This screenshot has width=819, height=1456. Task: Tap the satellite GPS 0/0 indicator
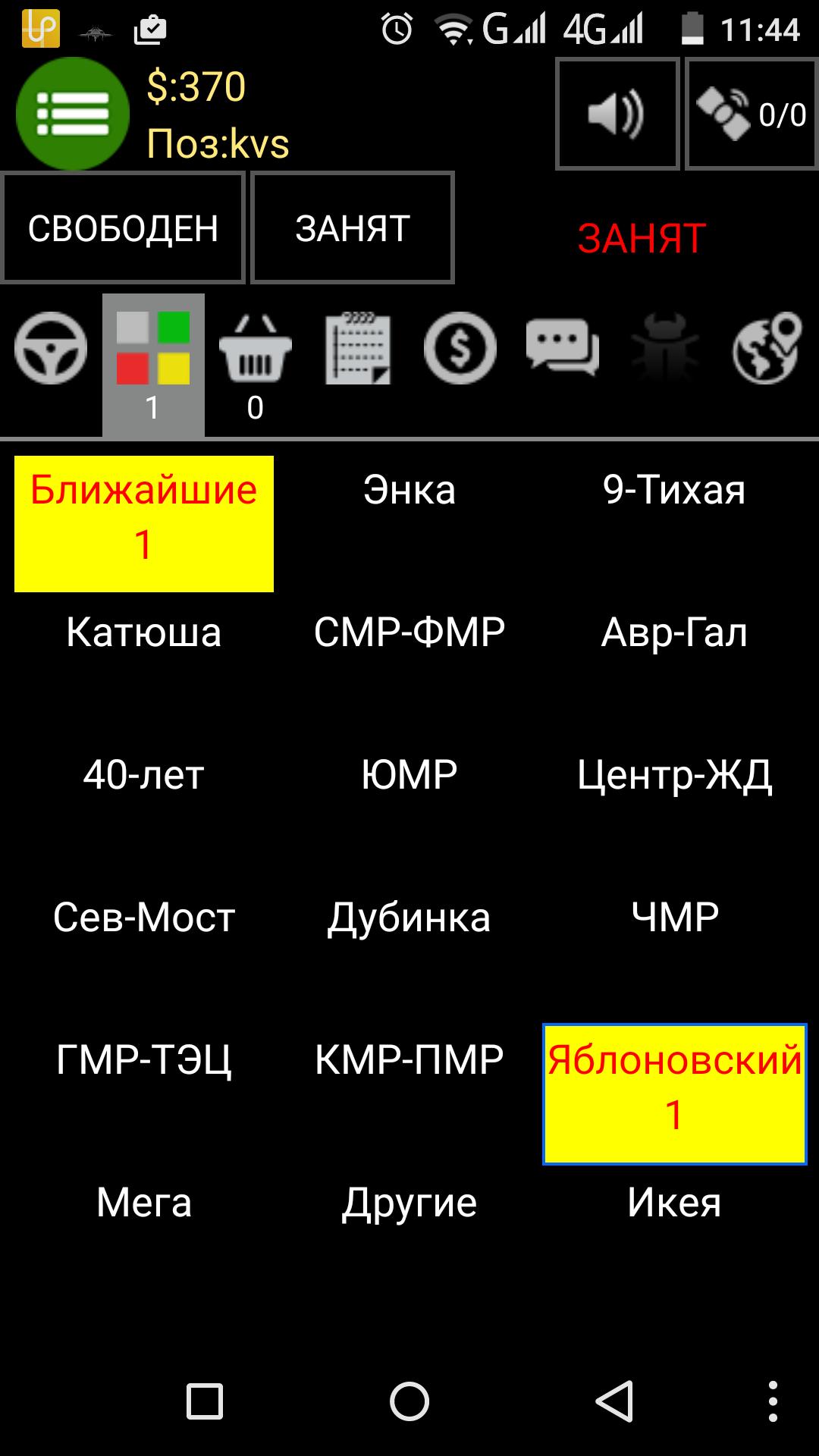[x=749, y=114]
